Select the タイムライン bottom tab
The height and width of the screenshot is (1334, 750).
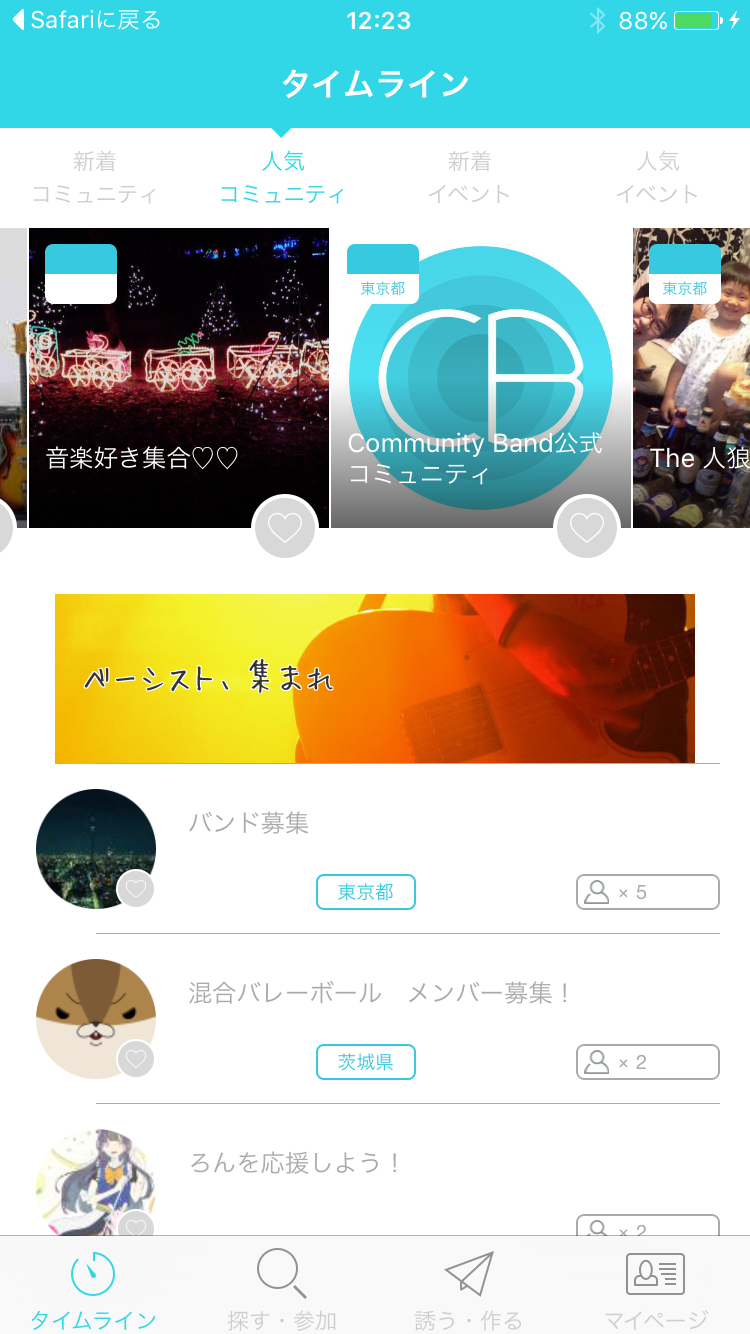click(x=93, y=1290)
